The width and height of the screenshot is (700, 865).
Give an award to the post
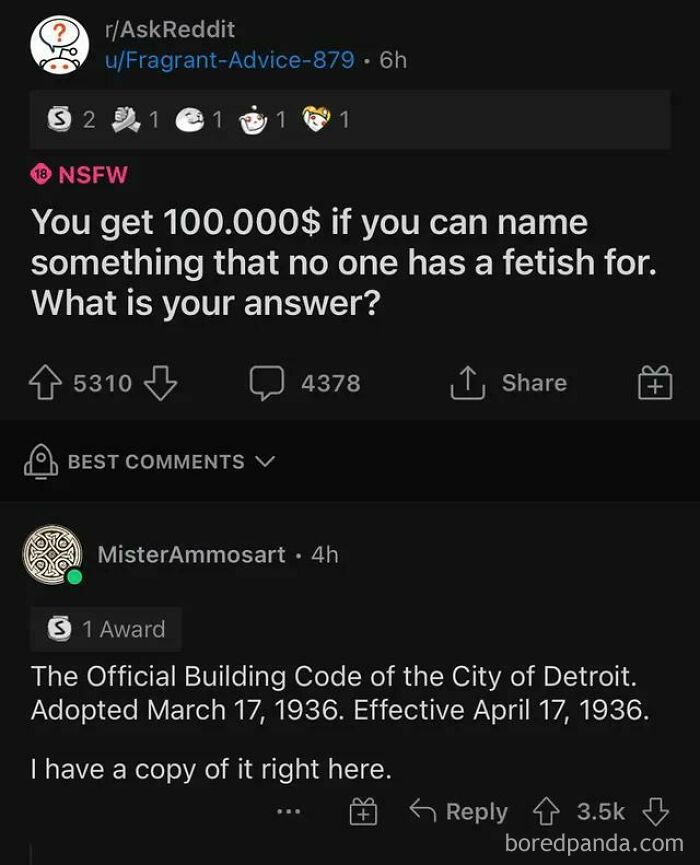pyautogui.click(x=653, y=383)
